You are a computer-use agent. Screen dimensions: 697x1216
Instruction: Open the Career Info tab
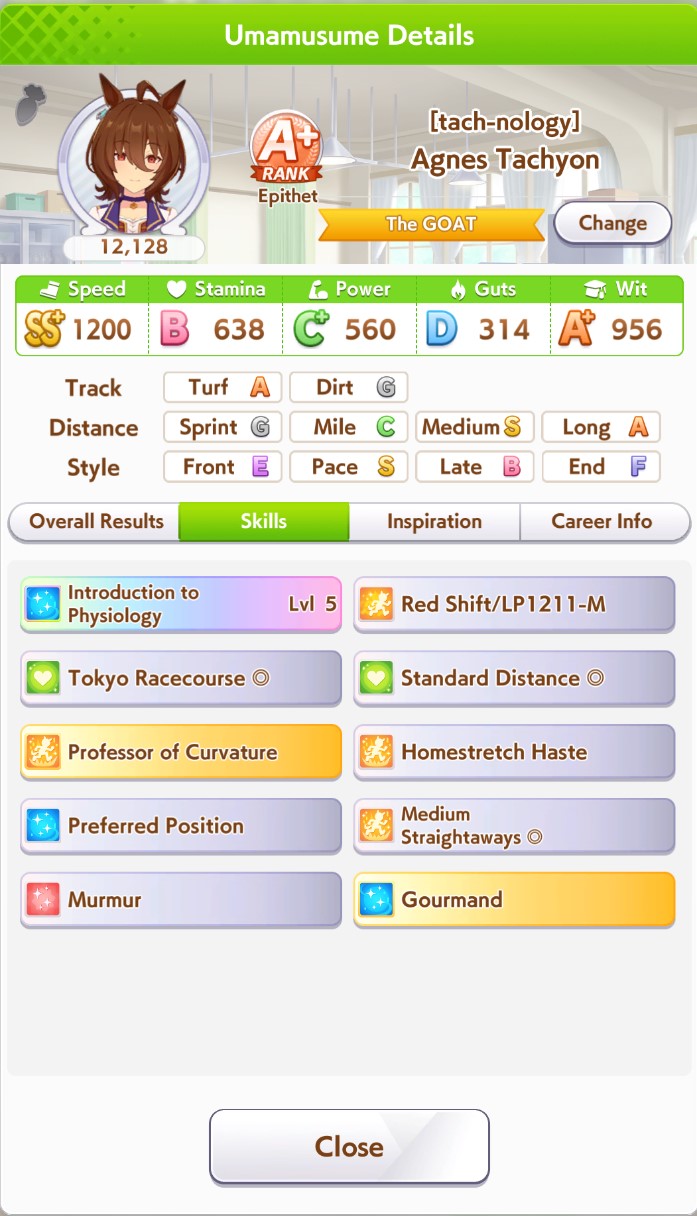[602, 521]
